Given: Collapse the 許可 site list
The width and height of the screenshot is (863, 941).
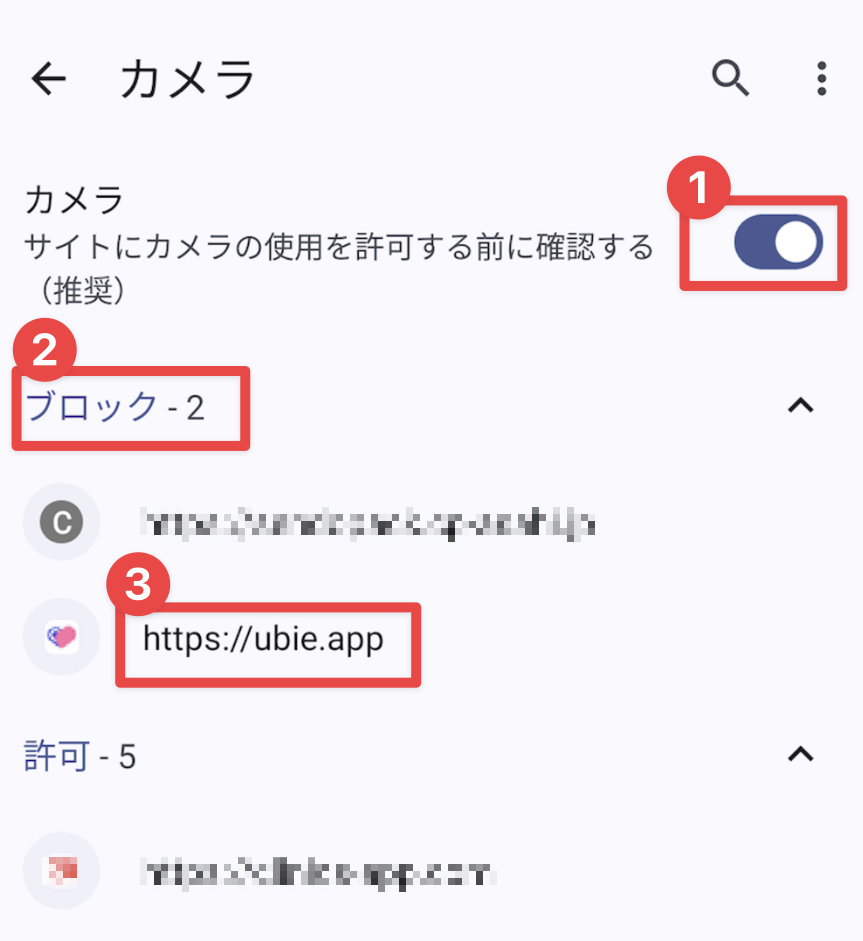Looking at the screenshot, I should [x=800, y=755].
